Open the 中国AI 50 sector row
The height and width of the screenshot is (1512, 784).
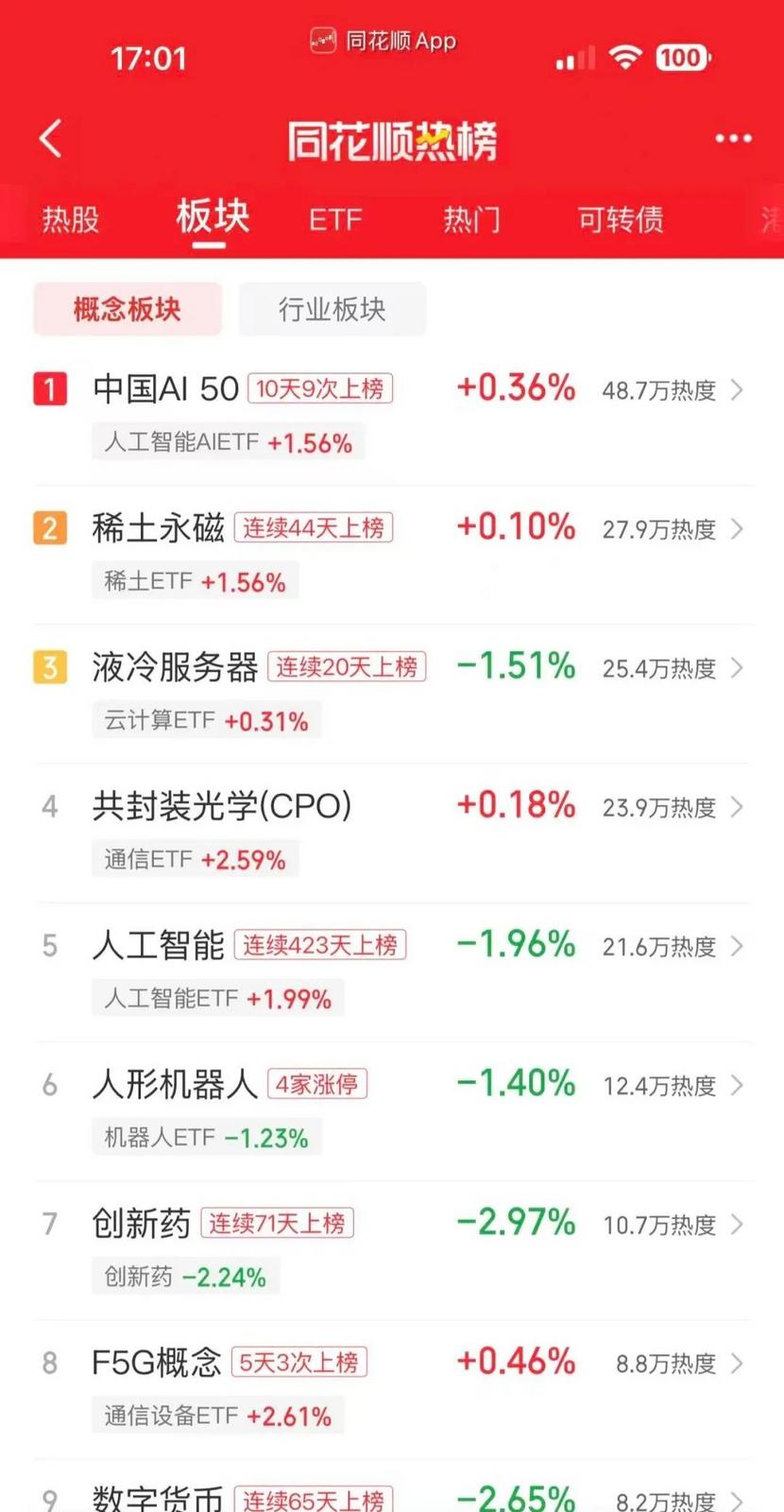coord(392,416)
